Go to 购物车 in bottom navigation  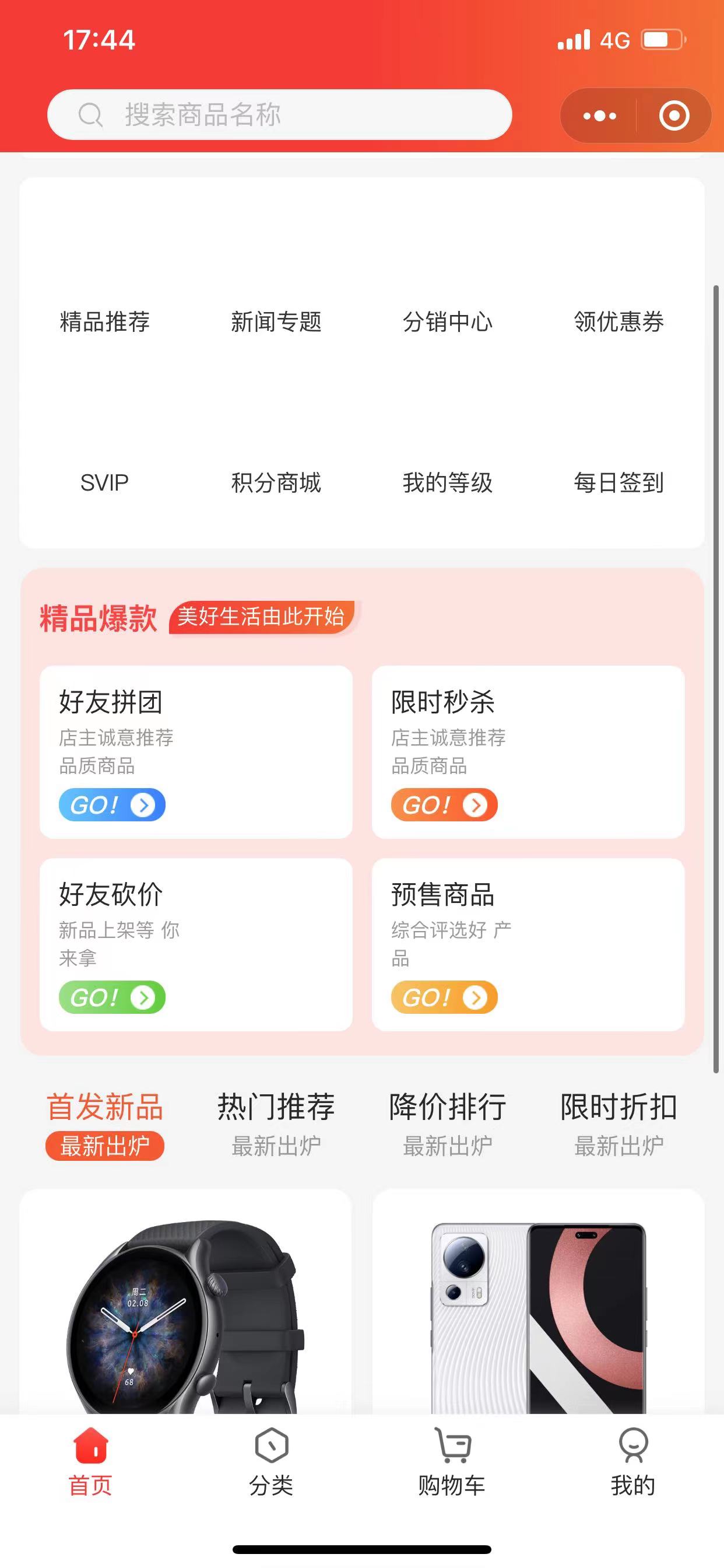point(452,1462)
